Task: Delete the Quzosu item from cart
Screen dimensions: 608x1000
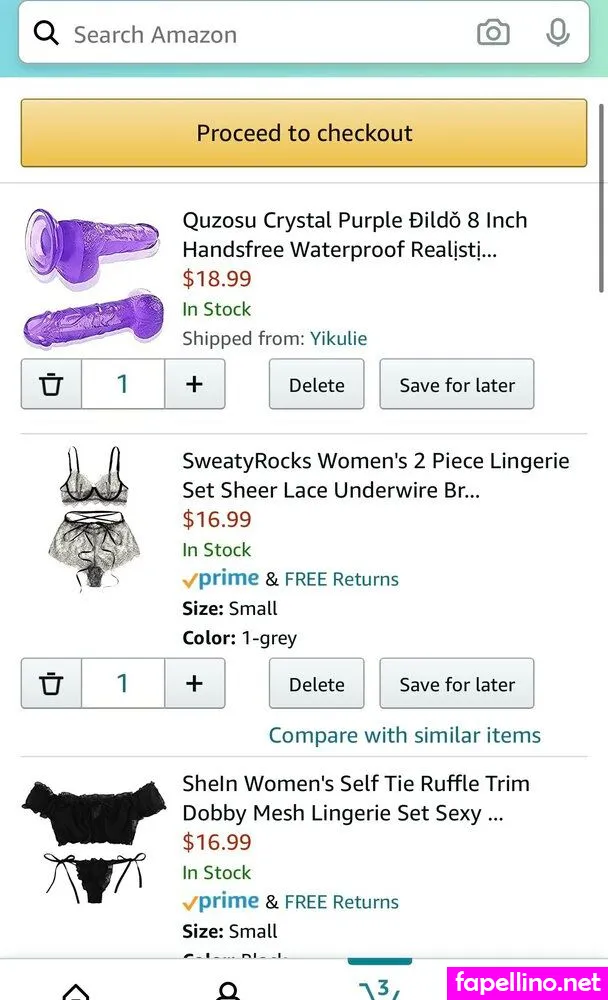Action: (x=316, y=385)
